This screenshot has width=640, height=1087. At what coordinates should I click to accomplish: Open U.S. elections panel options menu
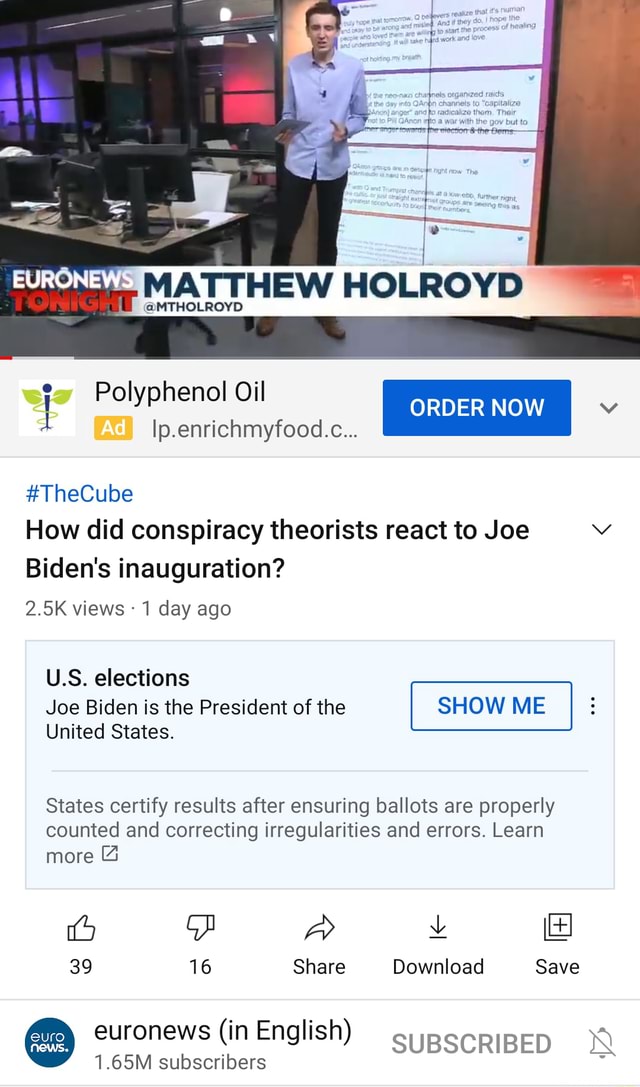pyautogui.click(x=594, y=706)
